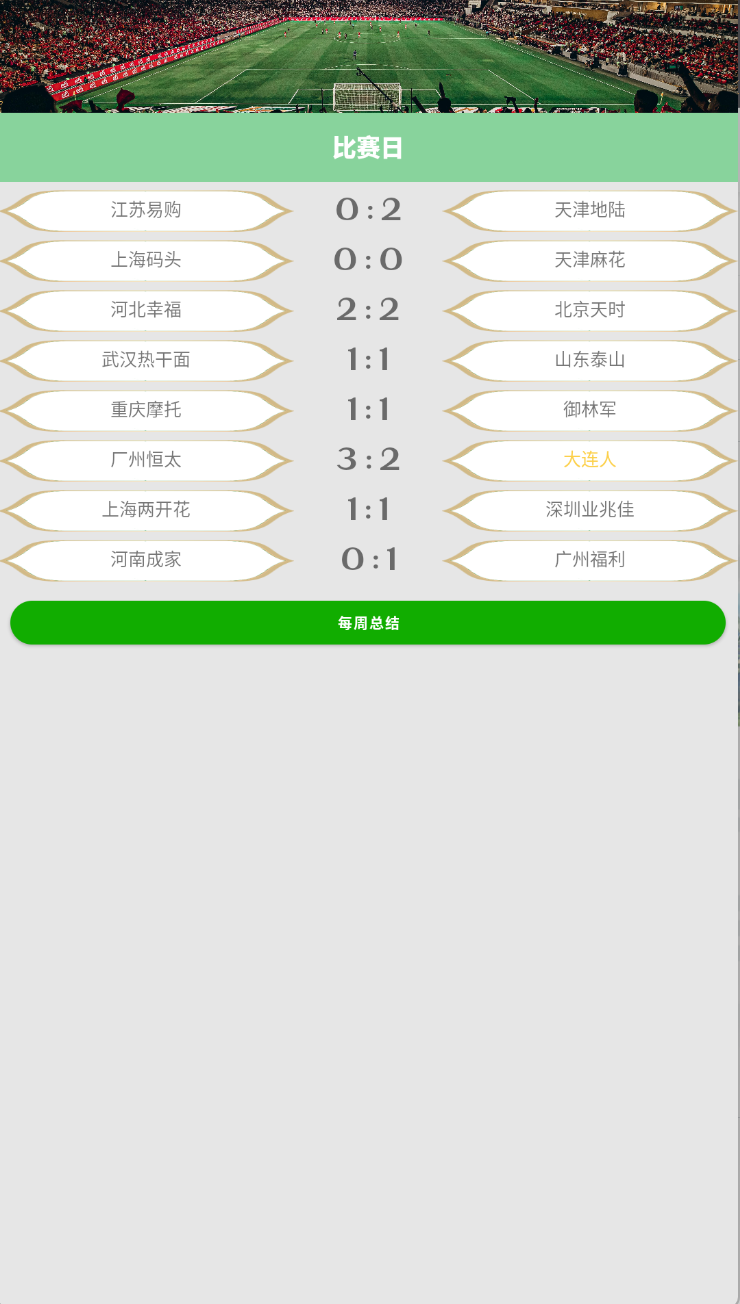Open the 每周总结 weekly summary
This screenshot has width=740, height=1304.
pos(368,622)
